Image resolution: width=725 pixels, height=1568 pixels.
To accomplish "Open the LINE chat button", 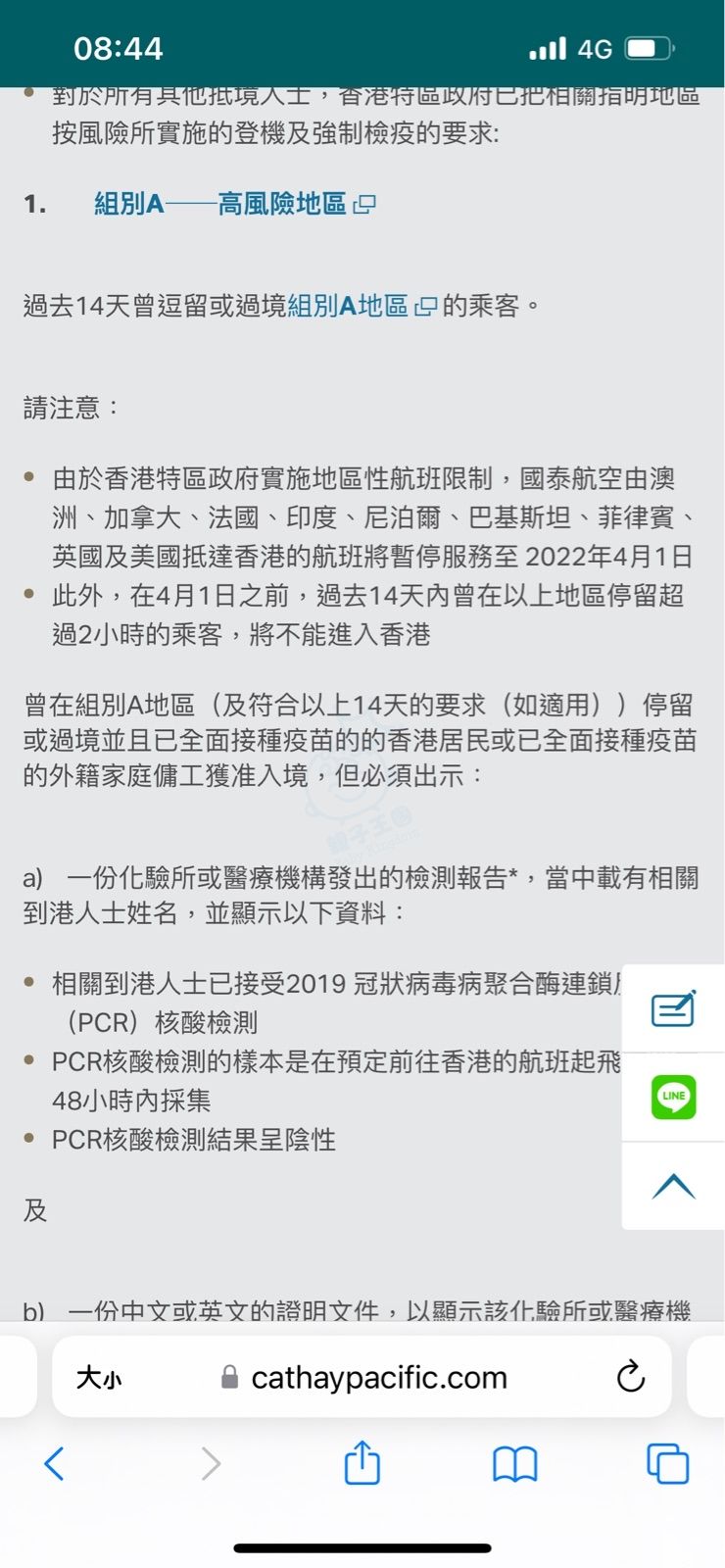I will 673,1097.
